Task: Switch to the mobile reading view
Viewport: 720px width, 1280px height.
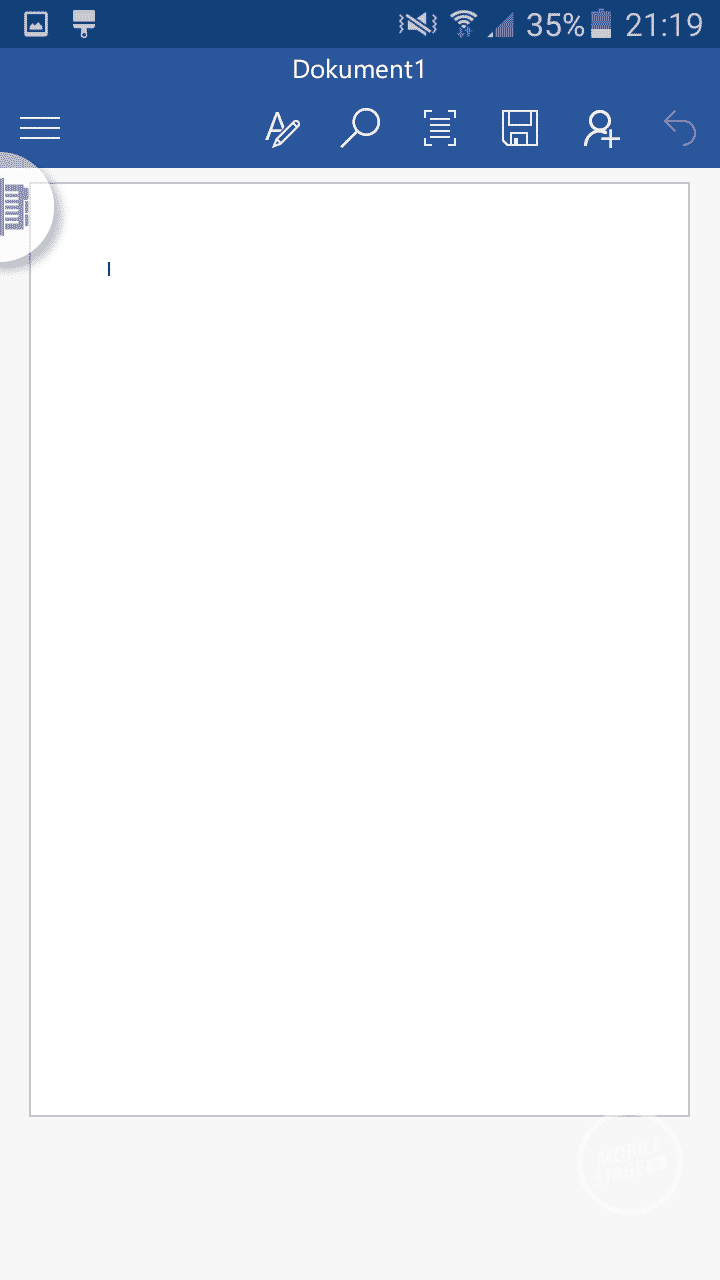Action: click(440, 128)
